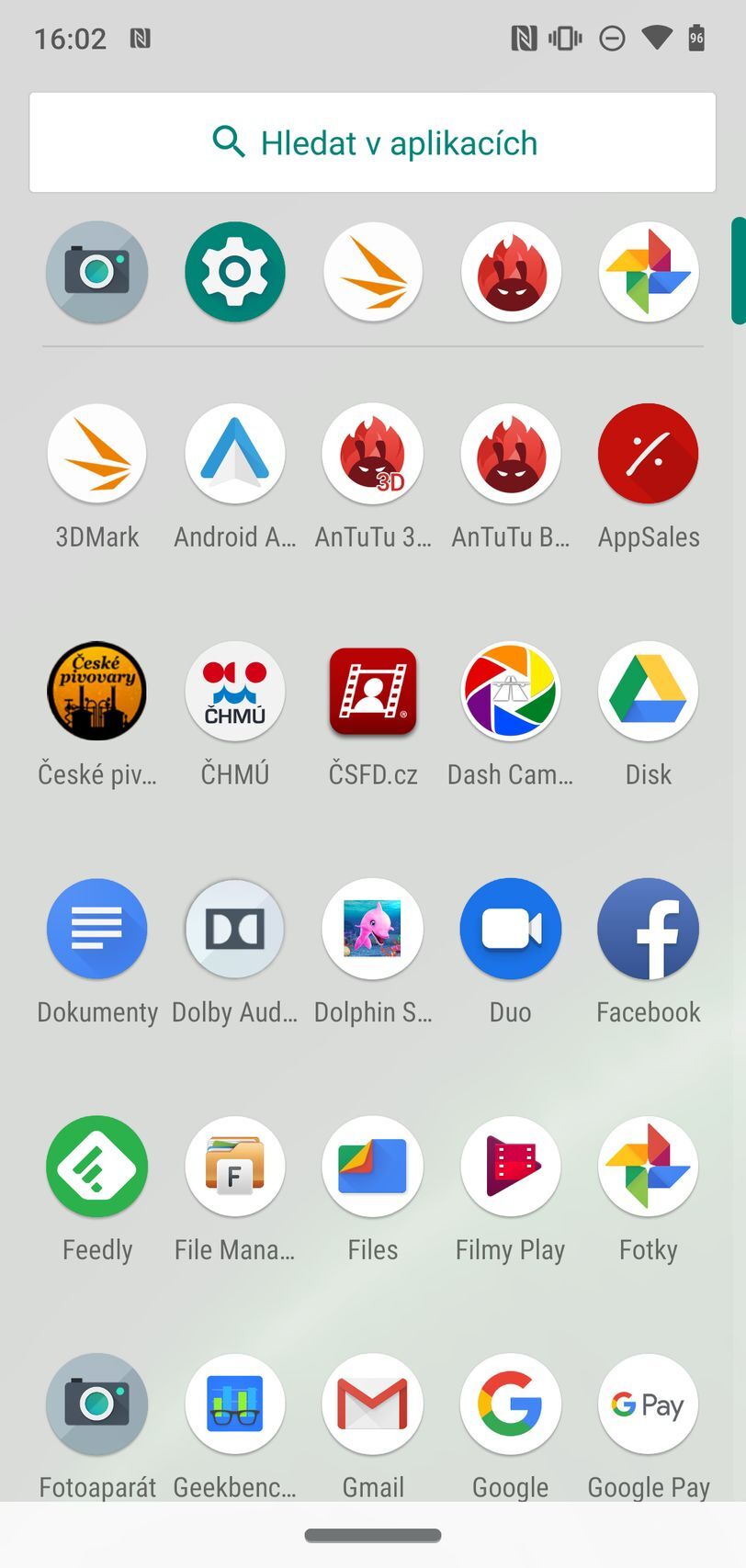Open AppSales

click(x=648, y=454)
